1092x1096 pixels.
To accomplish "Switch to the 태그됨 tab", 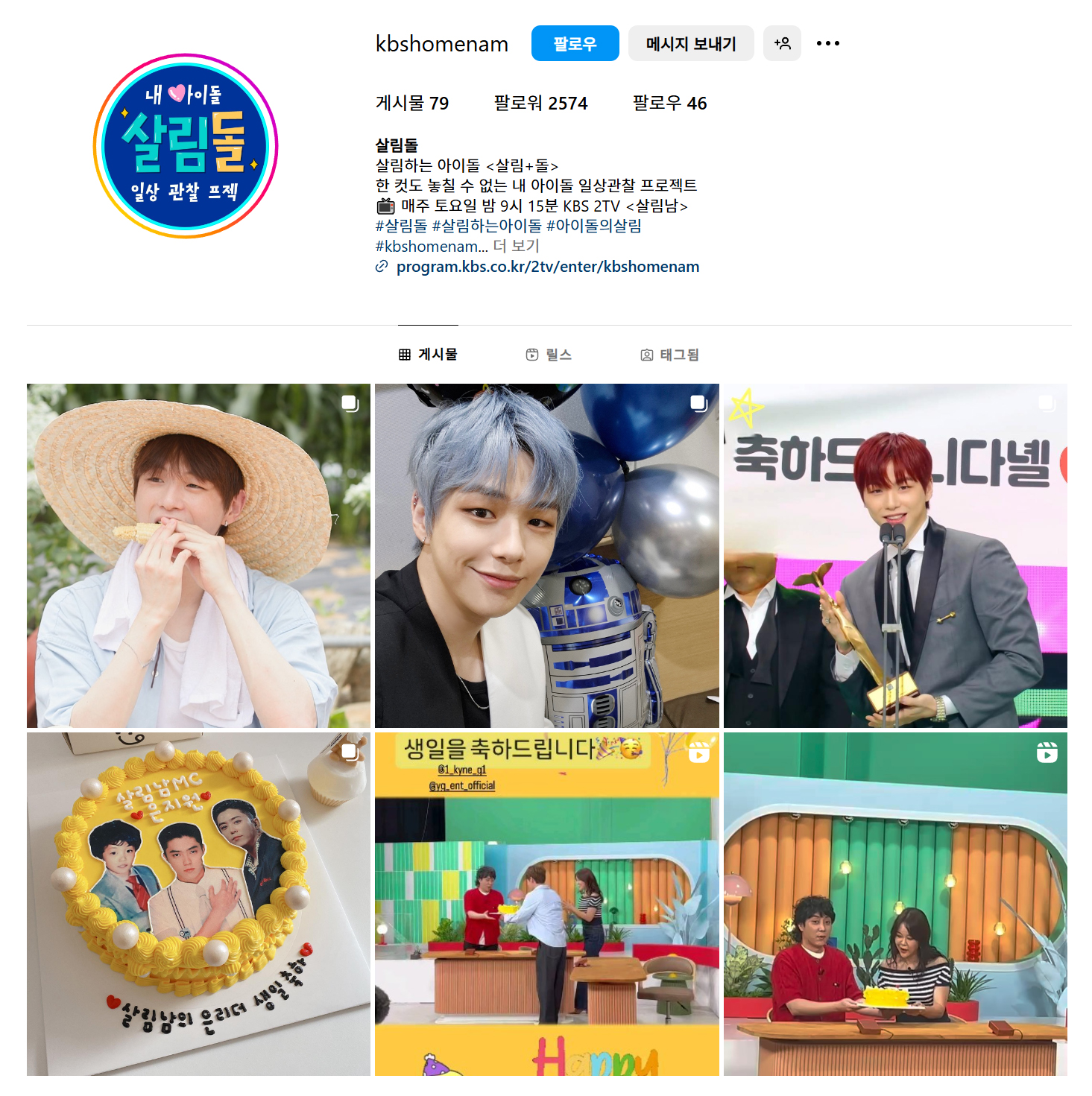I will point(669,355).
